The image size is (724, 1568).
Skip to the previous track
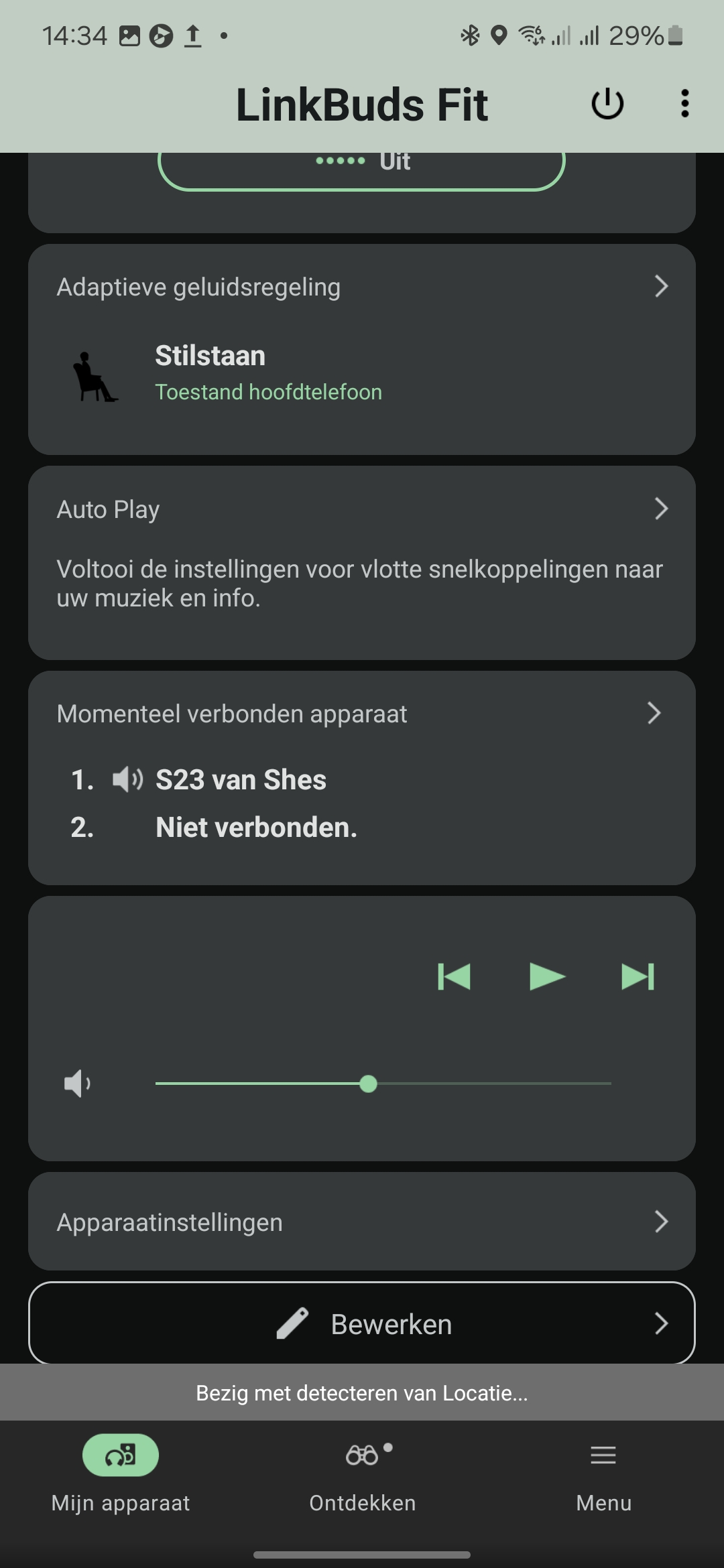pos(454,976)
